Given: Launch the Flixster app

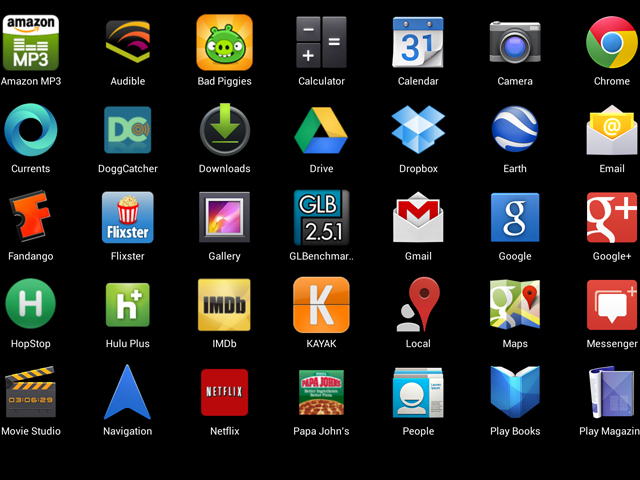Looking at the screenshot, I should click(127, 218).
